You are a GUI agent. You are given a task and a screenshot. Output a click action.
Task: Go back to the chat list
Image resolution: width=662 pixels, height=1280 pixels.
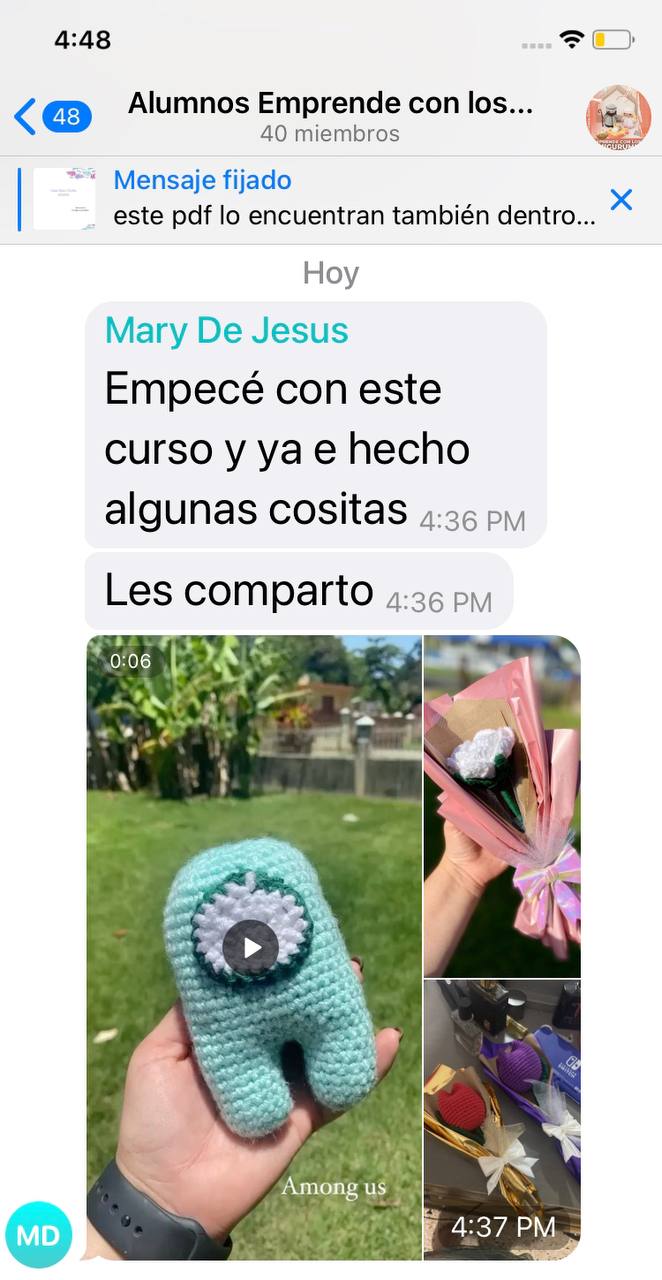tap(50, 117)
